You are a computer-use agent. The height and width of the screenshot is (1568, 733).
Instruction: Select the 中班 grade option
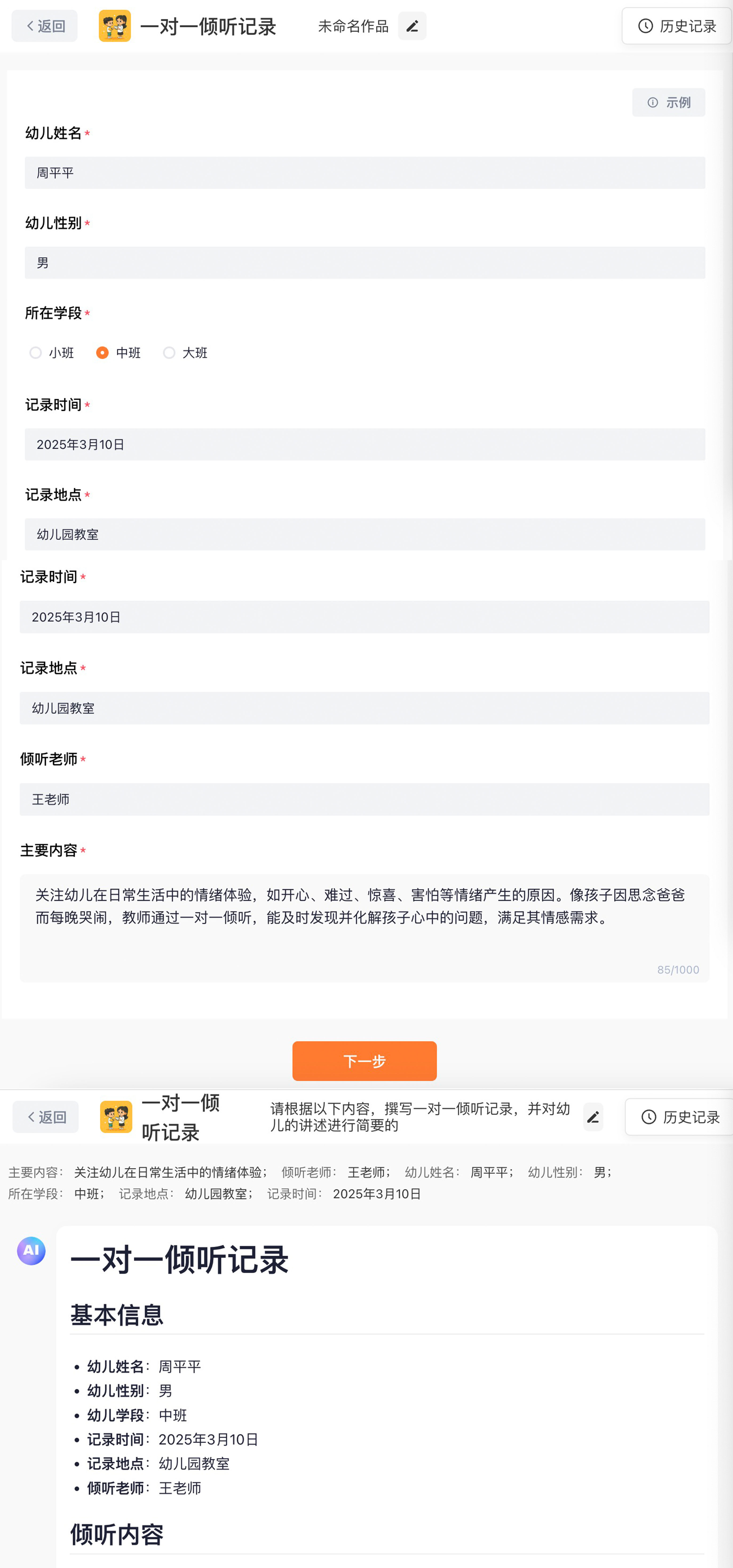(x=102, y=353)
